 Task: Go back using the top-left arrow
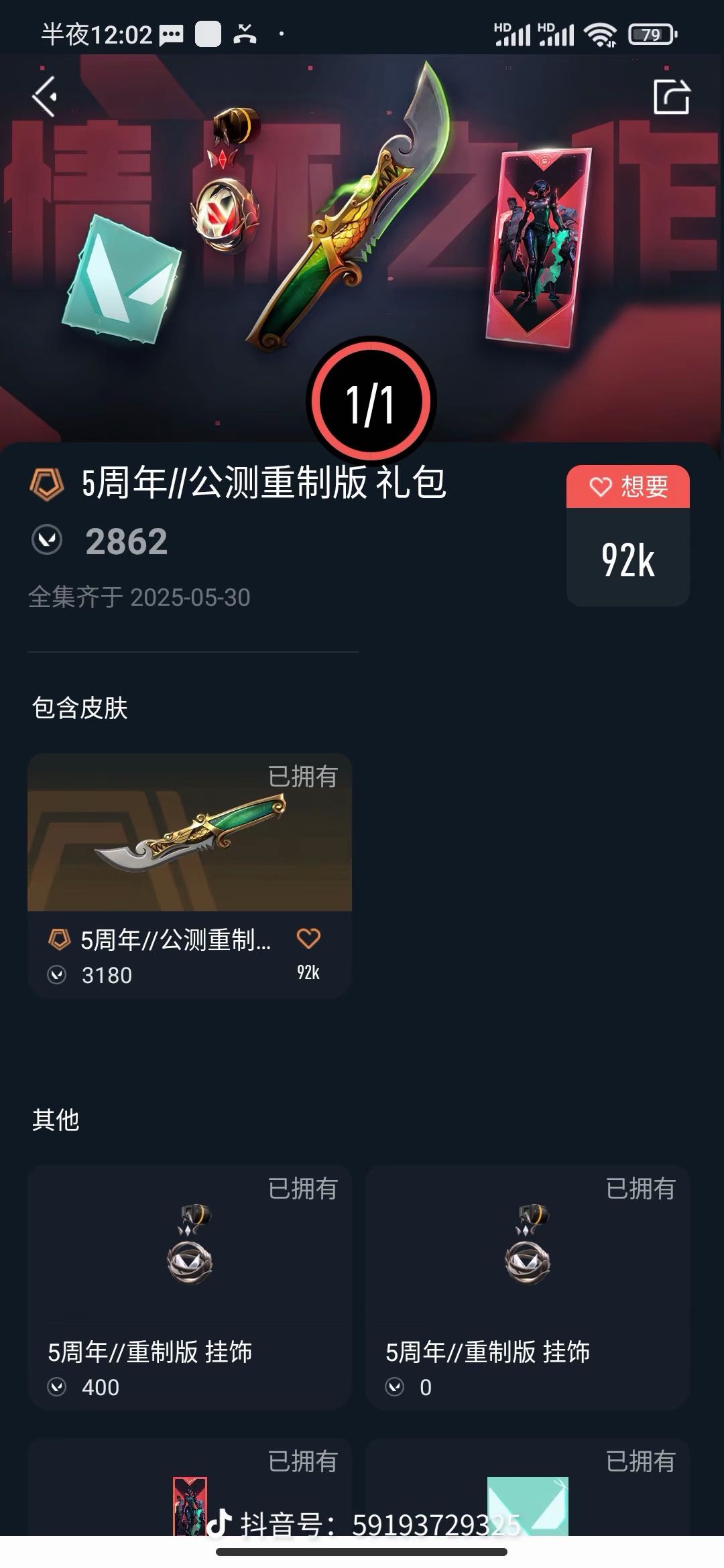pyautogui.click(x=45, y=97)
